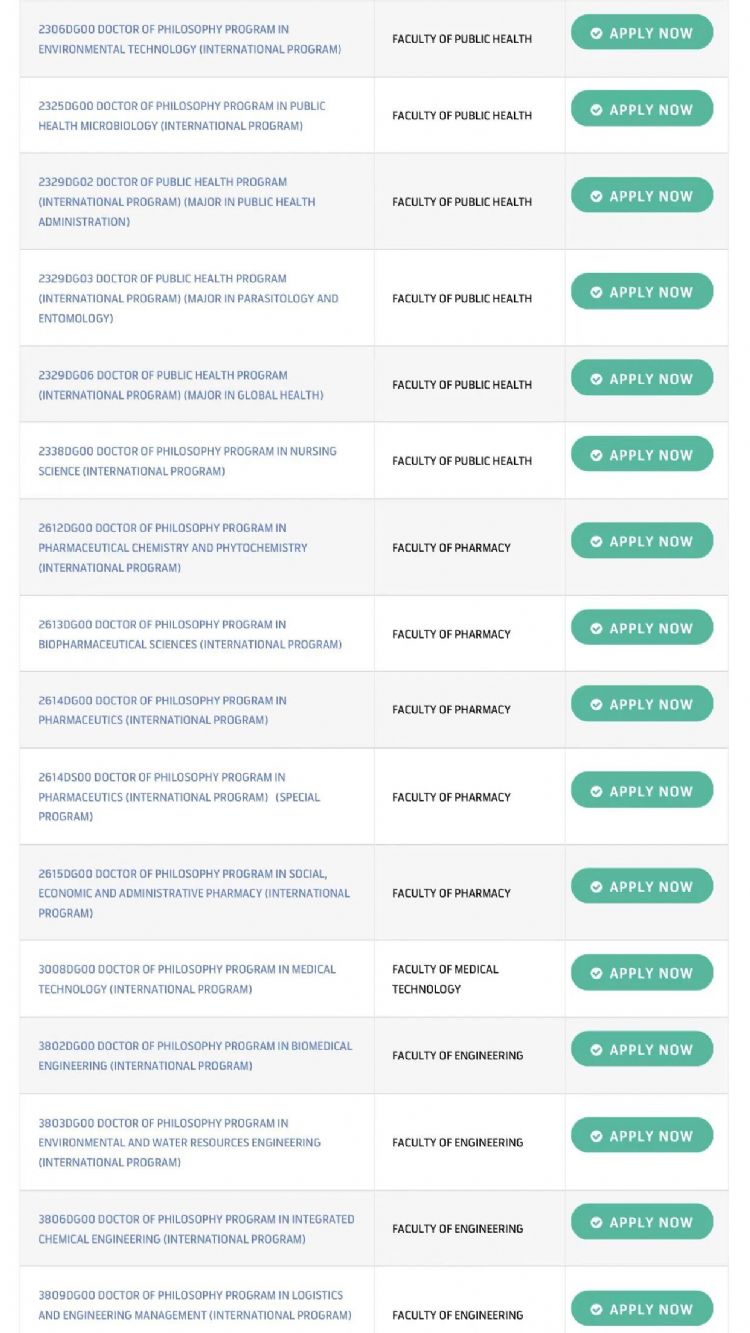The image size is (750, 1333).
Task: Apply now for the Environmental Technology PhD program
Action: click(x=641, y=32)
